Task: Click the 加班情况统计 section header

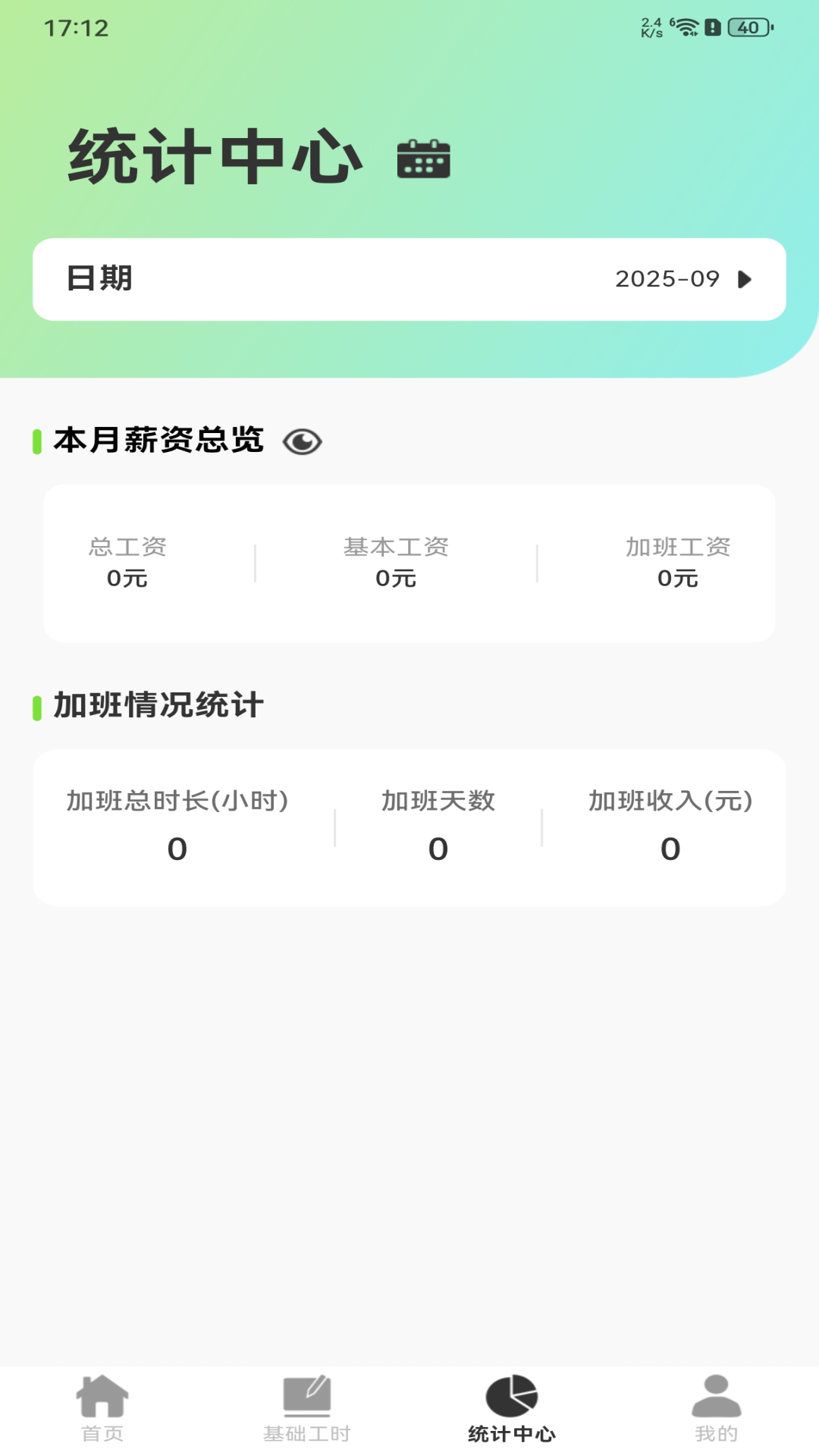Action: pos(155,704)
